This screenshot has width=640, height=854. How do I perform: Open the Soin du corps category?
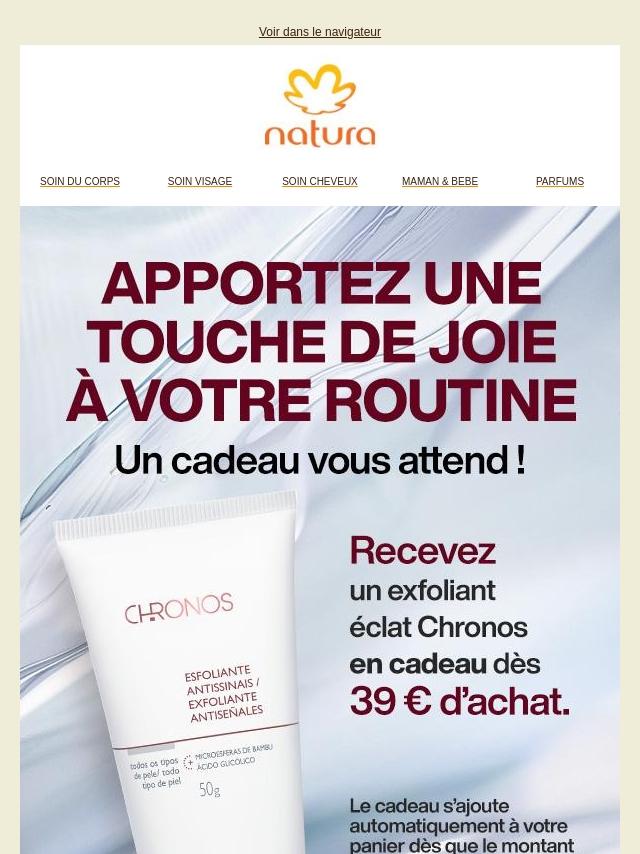[x=80, y=182]
